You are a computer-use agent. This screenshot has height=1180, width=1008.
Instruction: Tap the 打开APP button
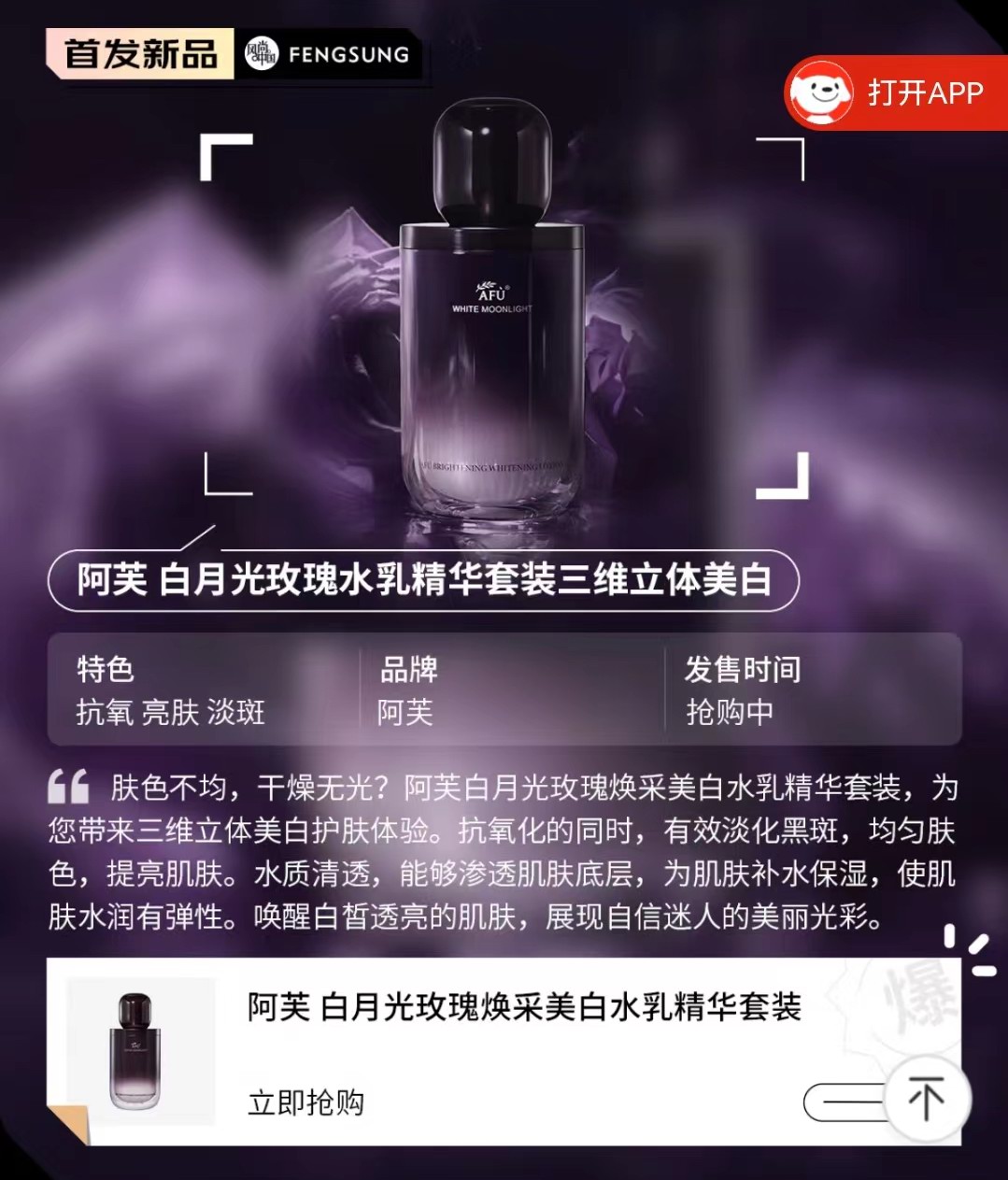coord(895,92)
